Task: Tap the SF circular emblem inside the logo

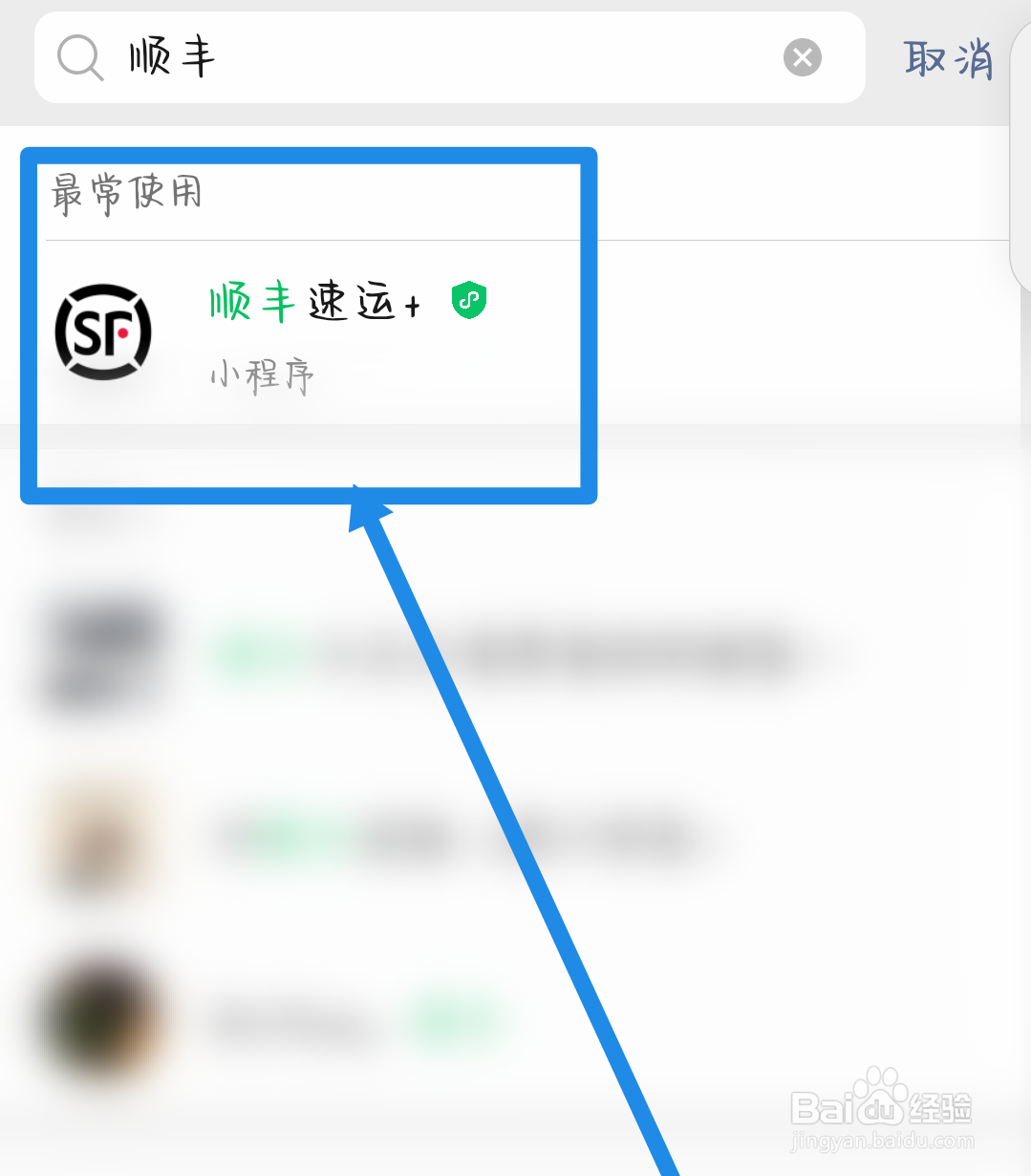Action: coord(103,332)
